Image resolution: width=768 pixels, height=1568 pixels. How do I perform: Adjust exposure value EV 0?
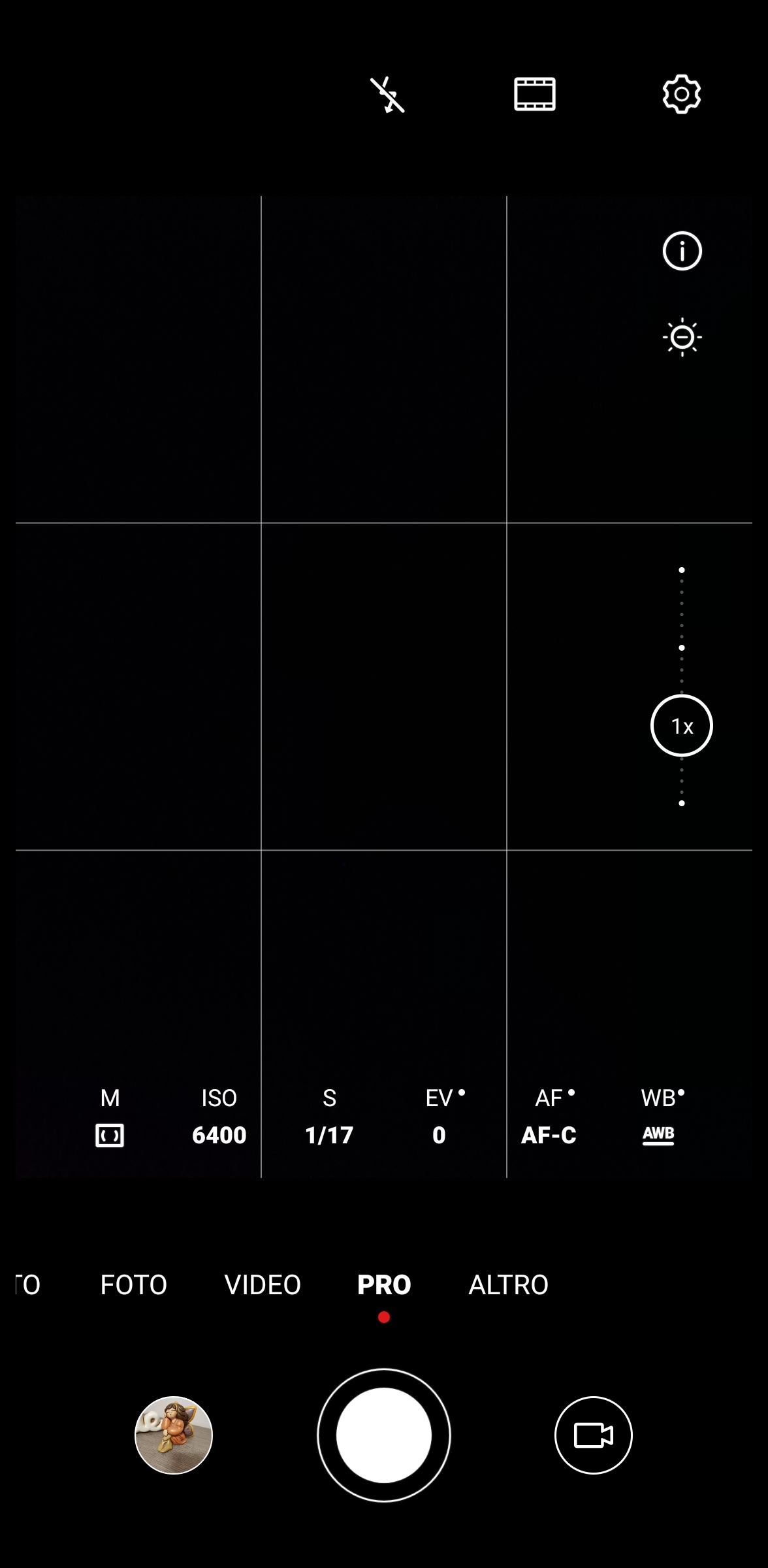(x=440, y=1117)
